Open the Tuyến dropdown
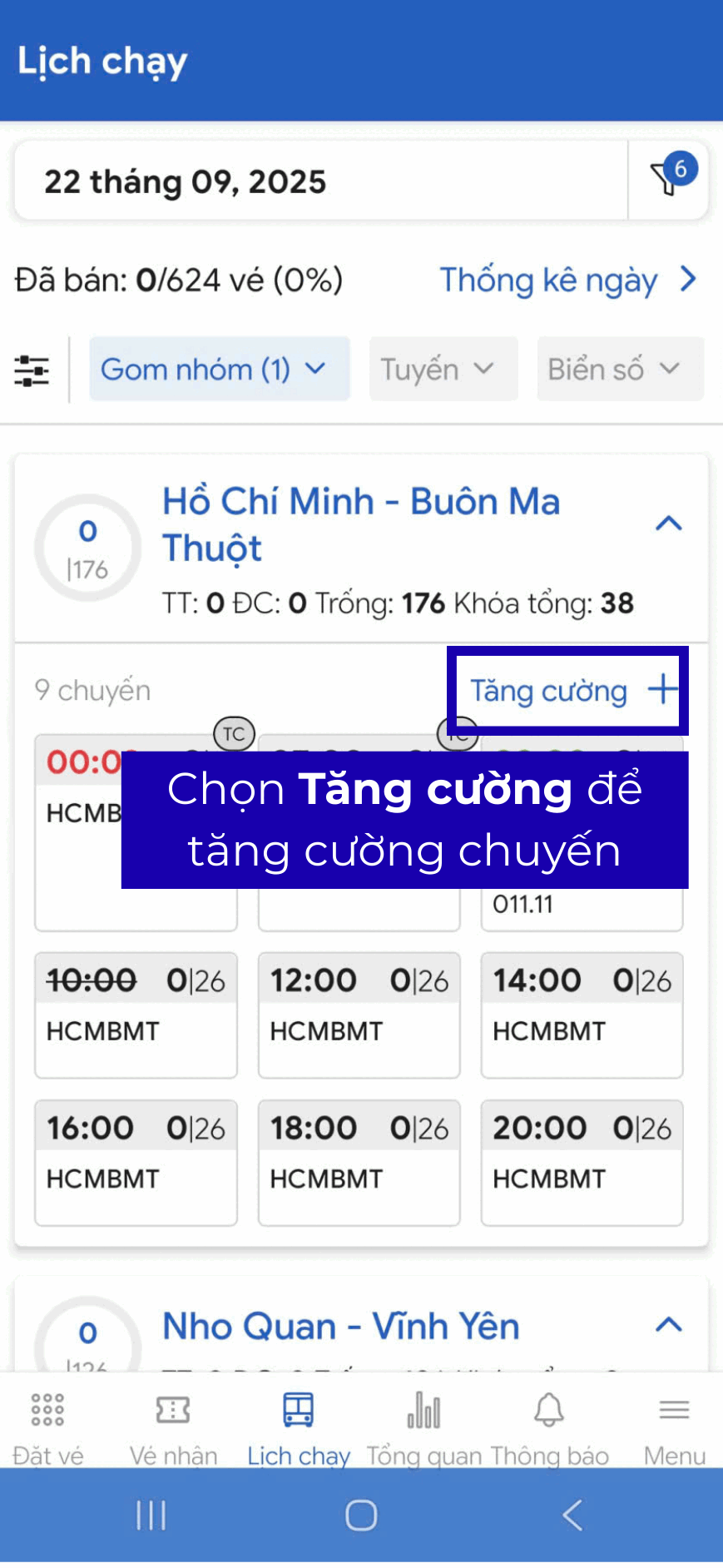Image resolution: width=723 pixels, height=1568 pixels. point(443,370)
